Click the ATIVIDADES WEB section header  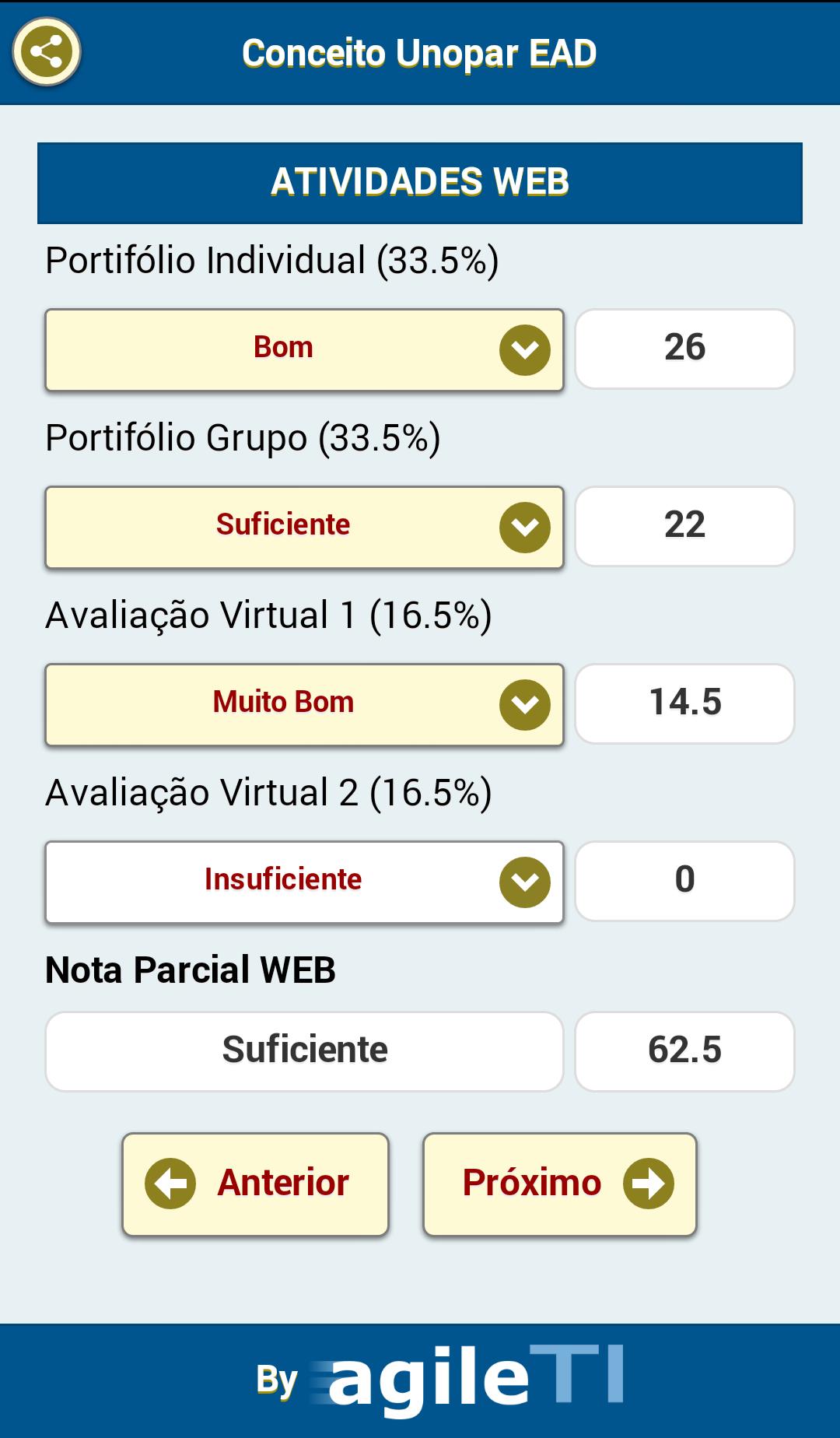click(420, 183)
